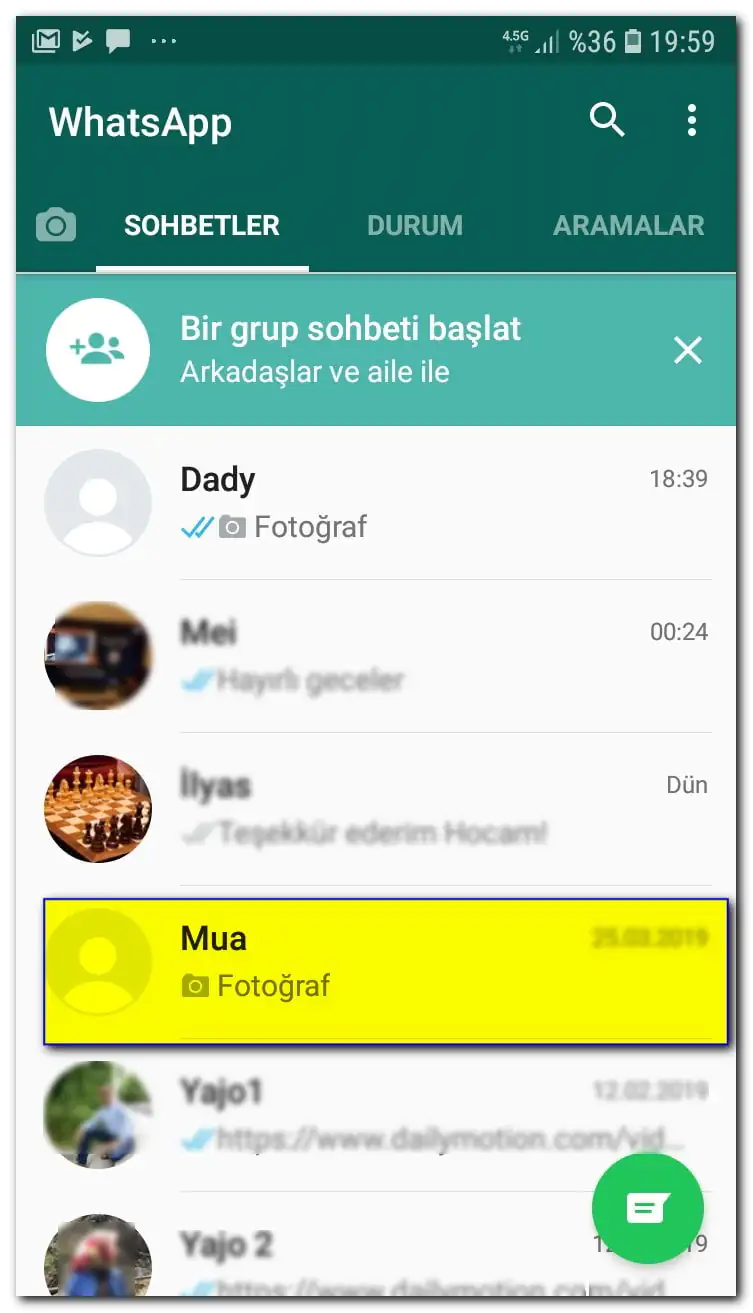Screen dimensions: 753x1313
Task: Dismiss the group chat banner
Action: (x=688, y=350)
